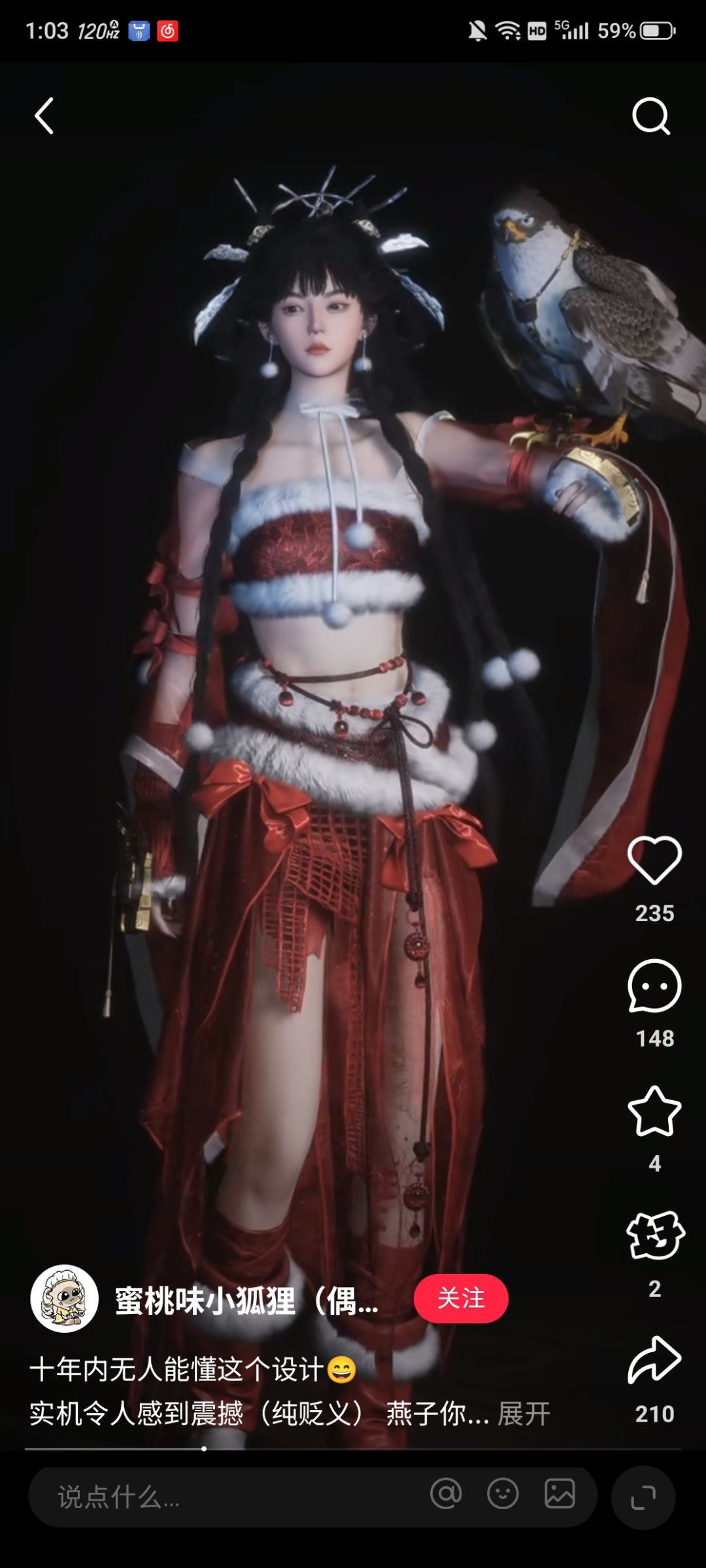Expand the caption with 展开
706x1568 pixels.
(x=524, y=1414)
